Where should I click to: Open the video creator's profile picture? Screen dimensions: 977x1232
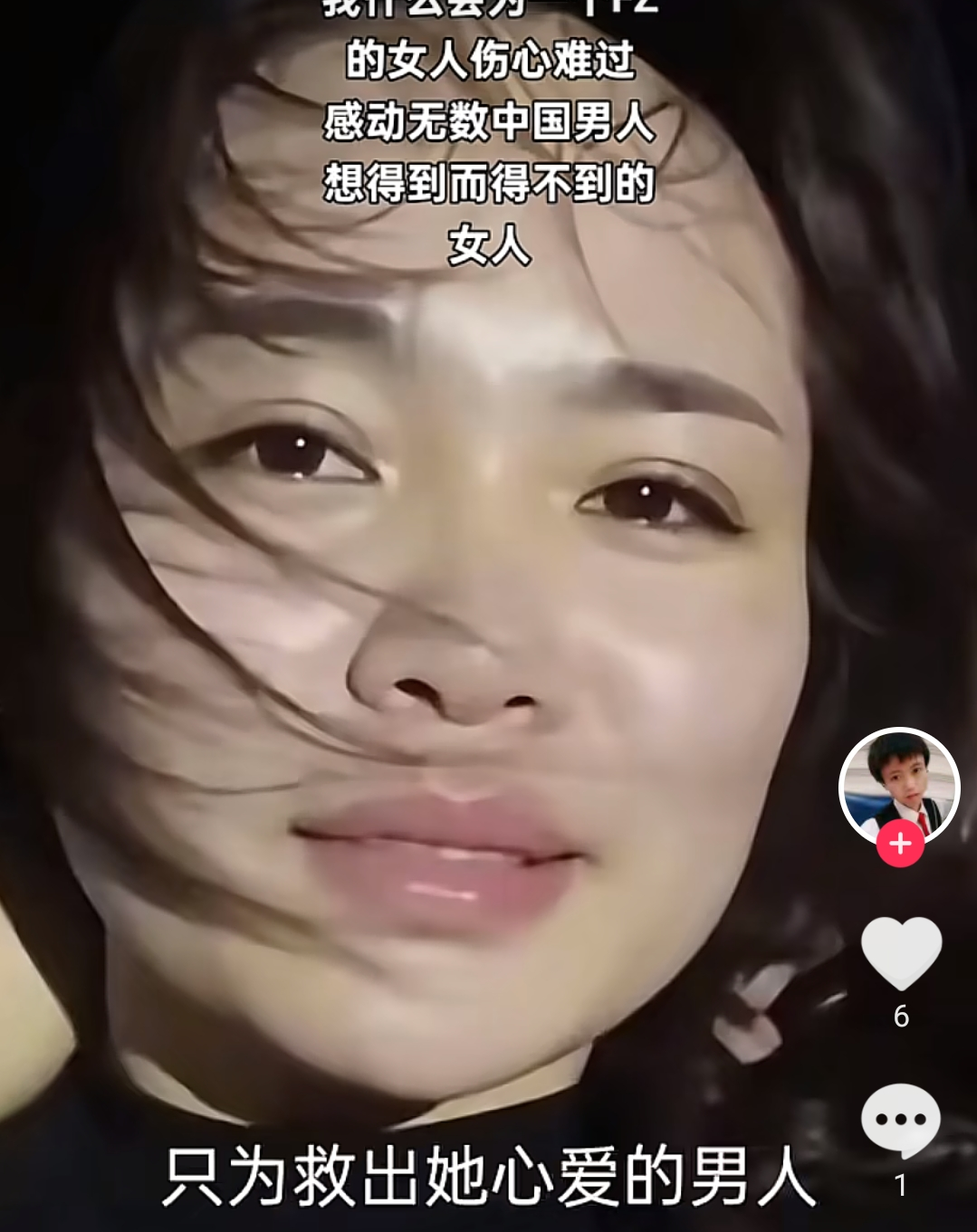898,784
